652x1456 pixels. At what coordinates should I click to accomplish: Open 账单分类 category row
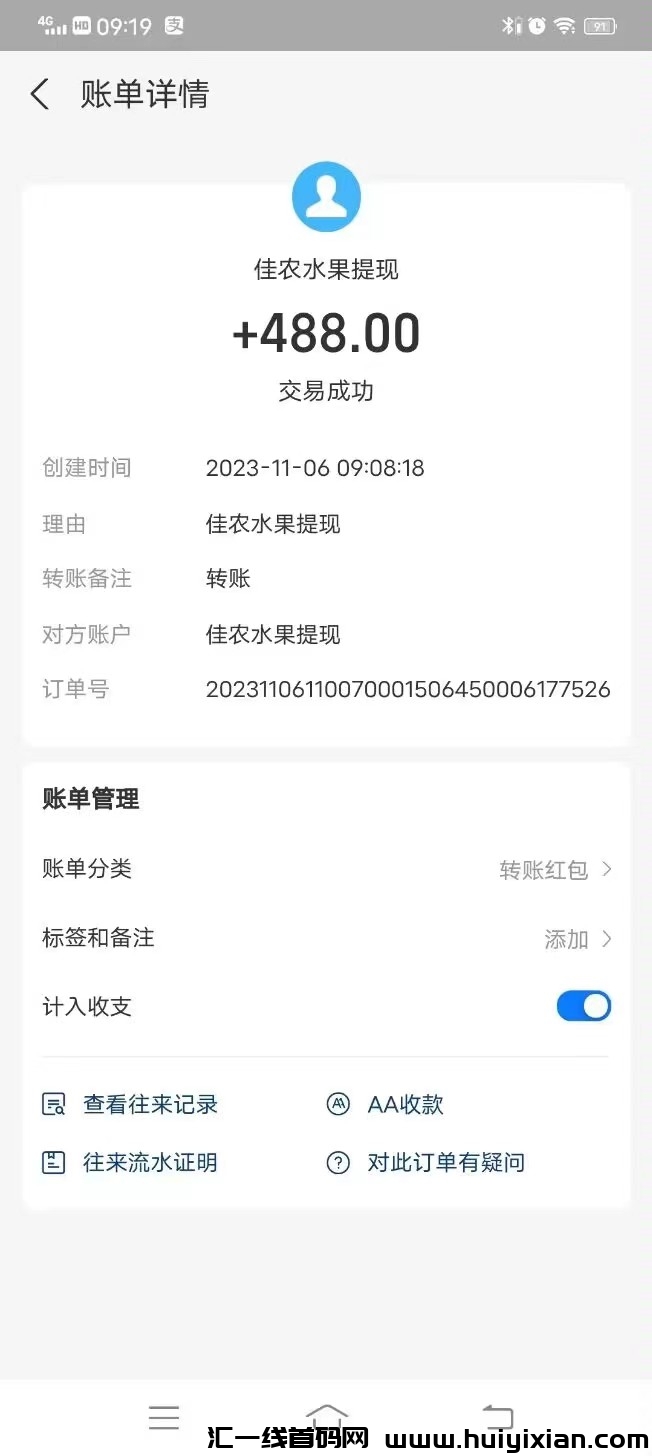[326, 869]
